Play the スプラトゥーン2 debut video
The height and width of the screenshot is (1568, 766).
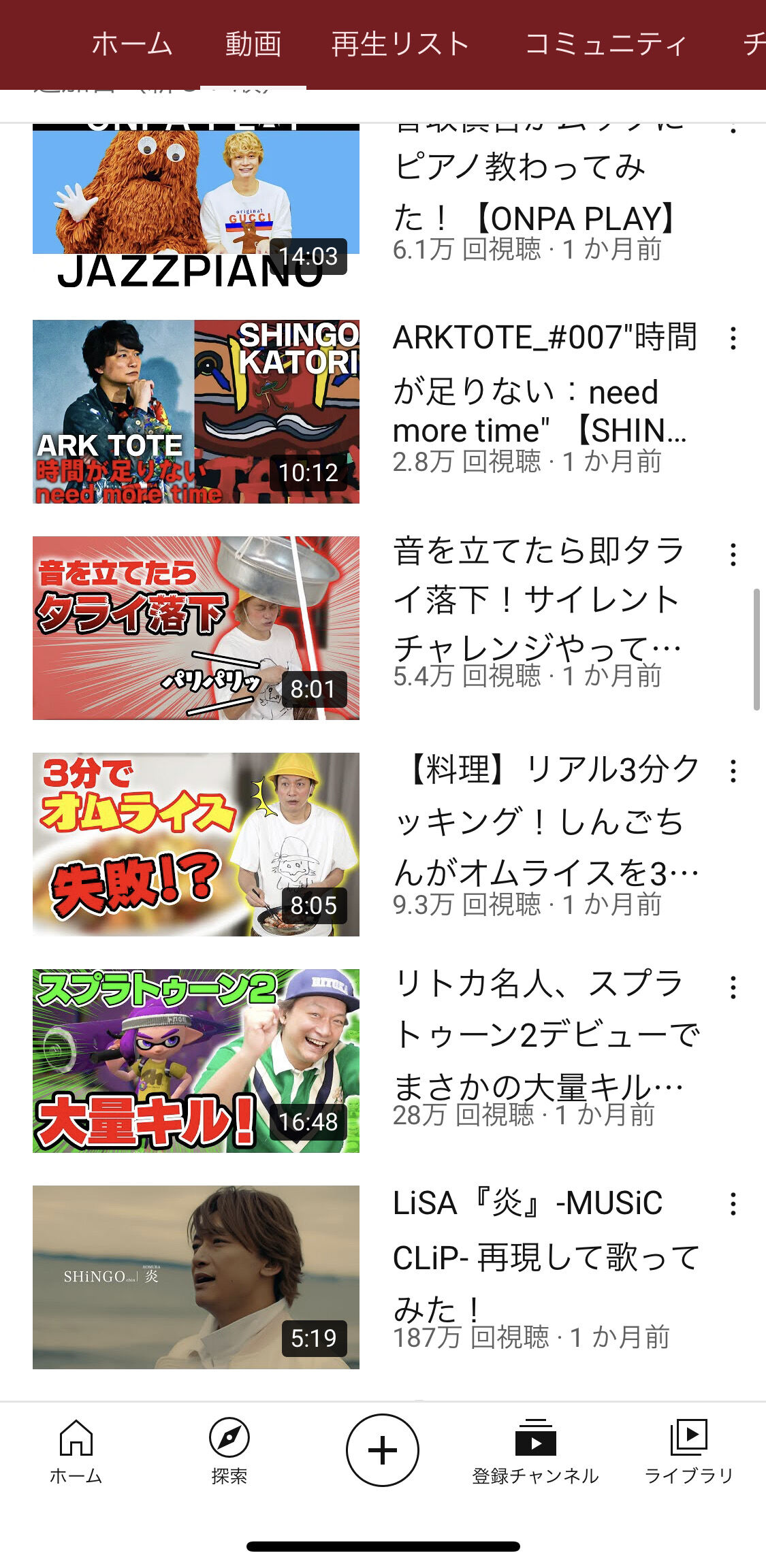[x=196, y=1061]
